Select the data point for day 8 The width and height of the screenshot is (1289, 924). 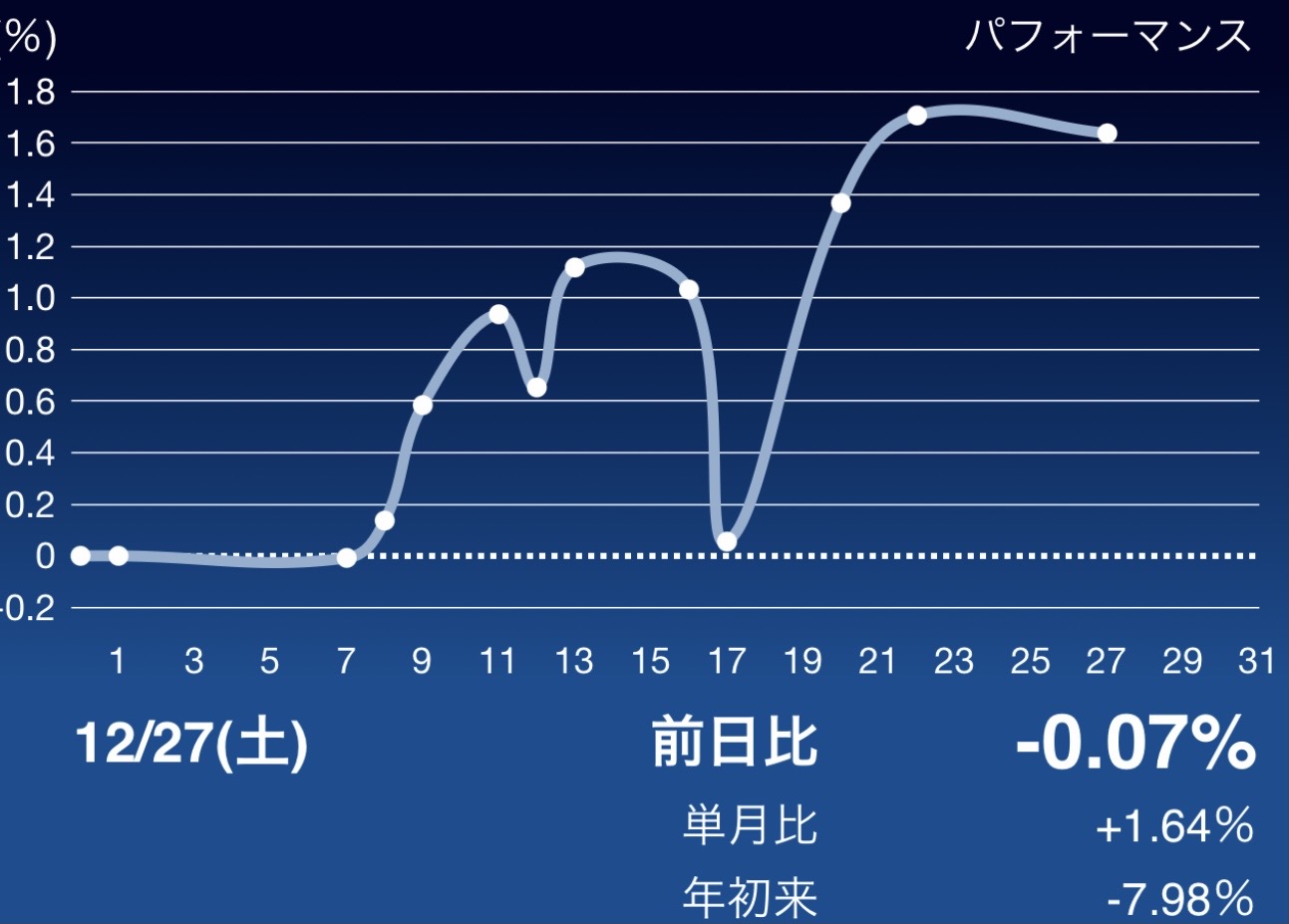coord(385,520)
